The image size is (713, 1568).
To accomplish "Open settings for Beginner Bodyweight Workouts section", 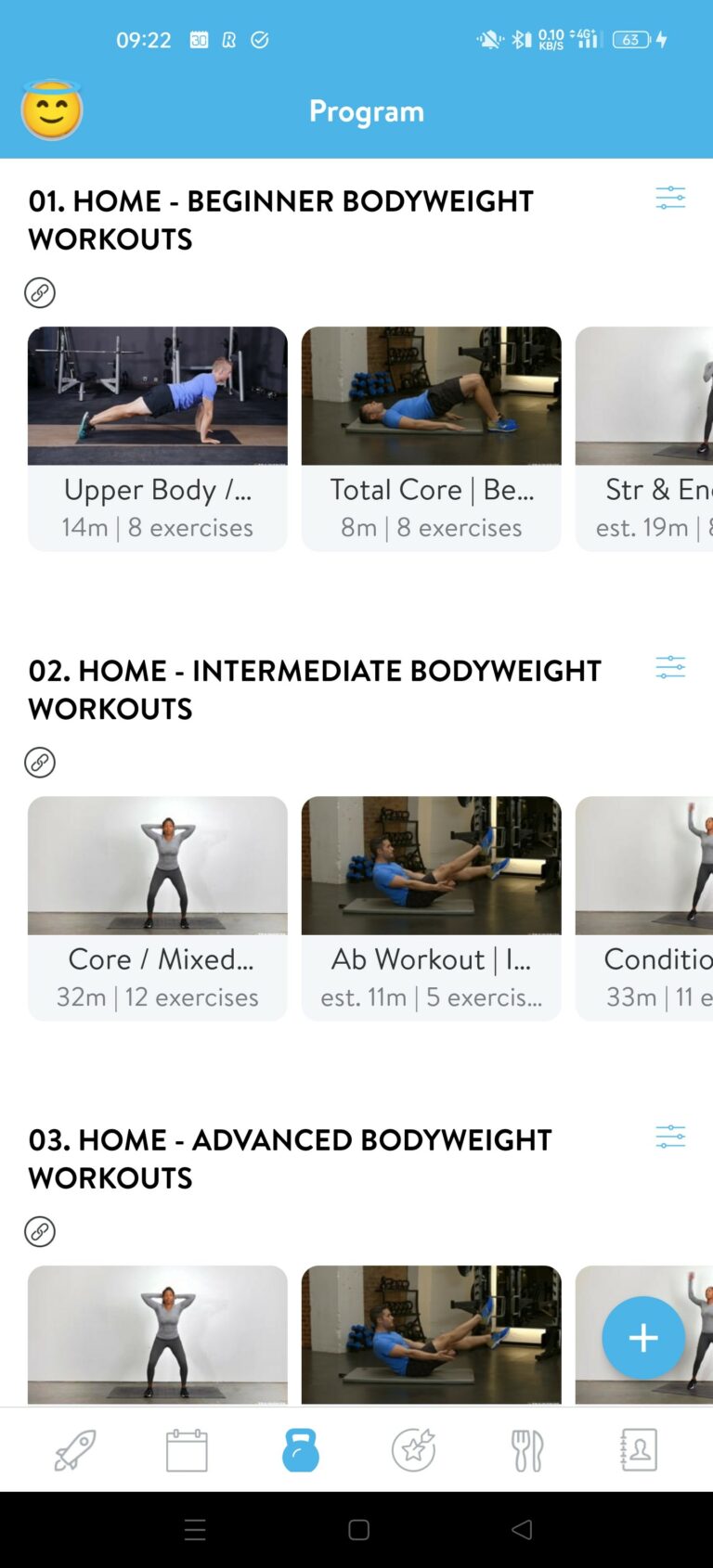I will click(x=670, y=198).
